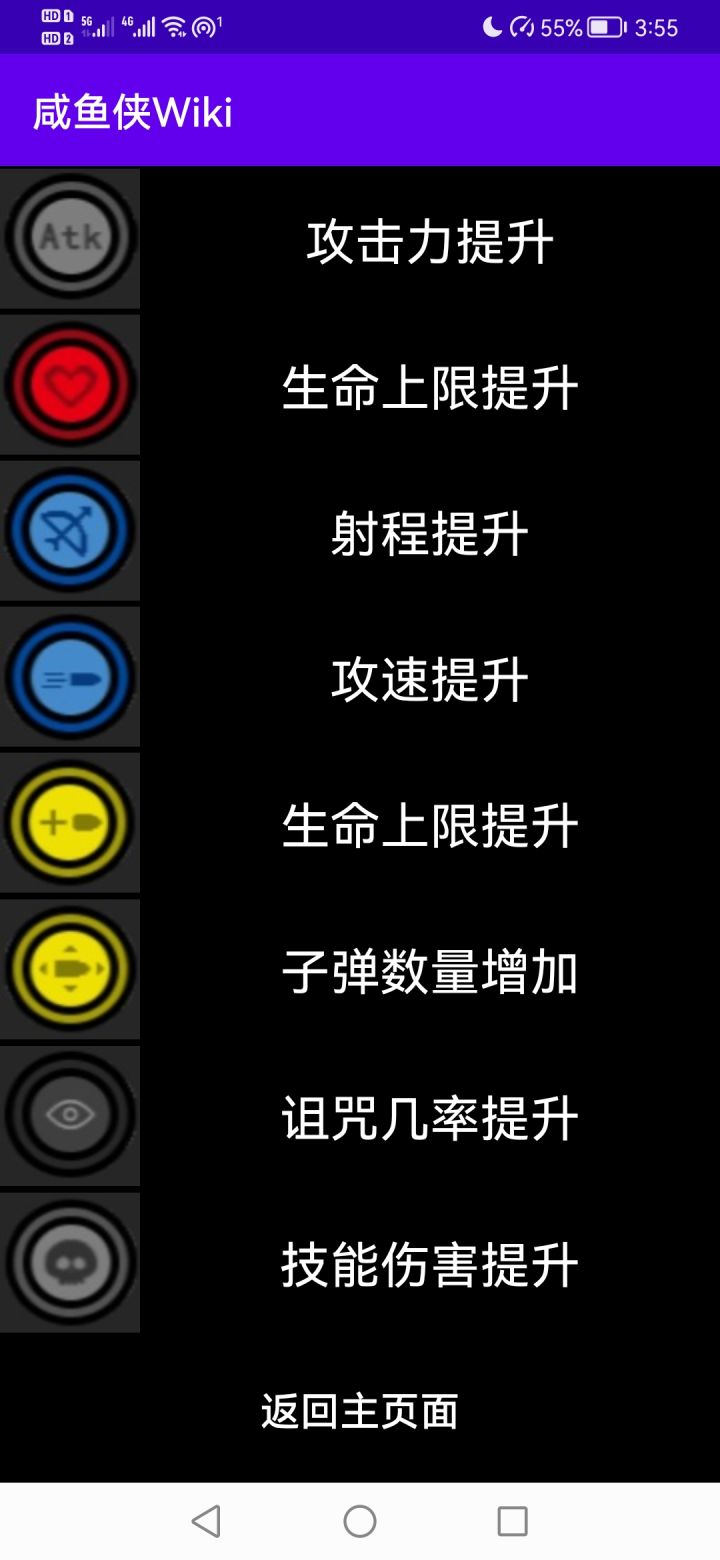Click the blue bow range icon
Viewport: 720px width, 1560px height.
70,530
